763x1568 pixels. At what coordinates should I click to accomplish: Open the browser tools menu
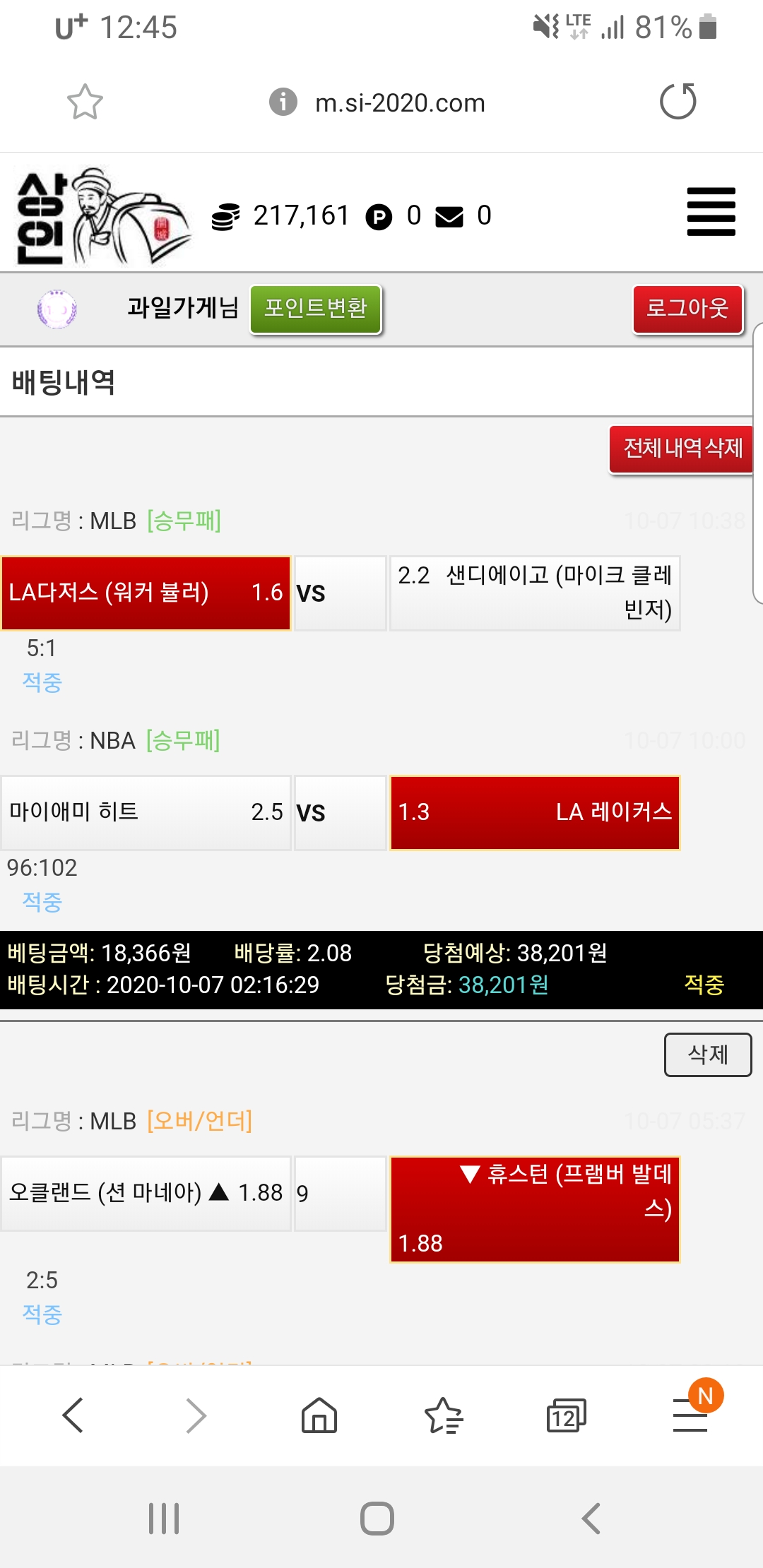(690, 1415)
